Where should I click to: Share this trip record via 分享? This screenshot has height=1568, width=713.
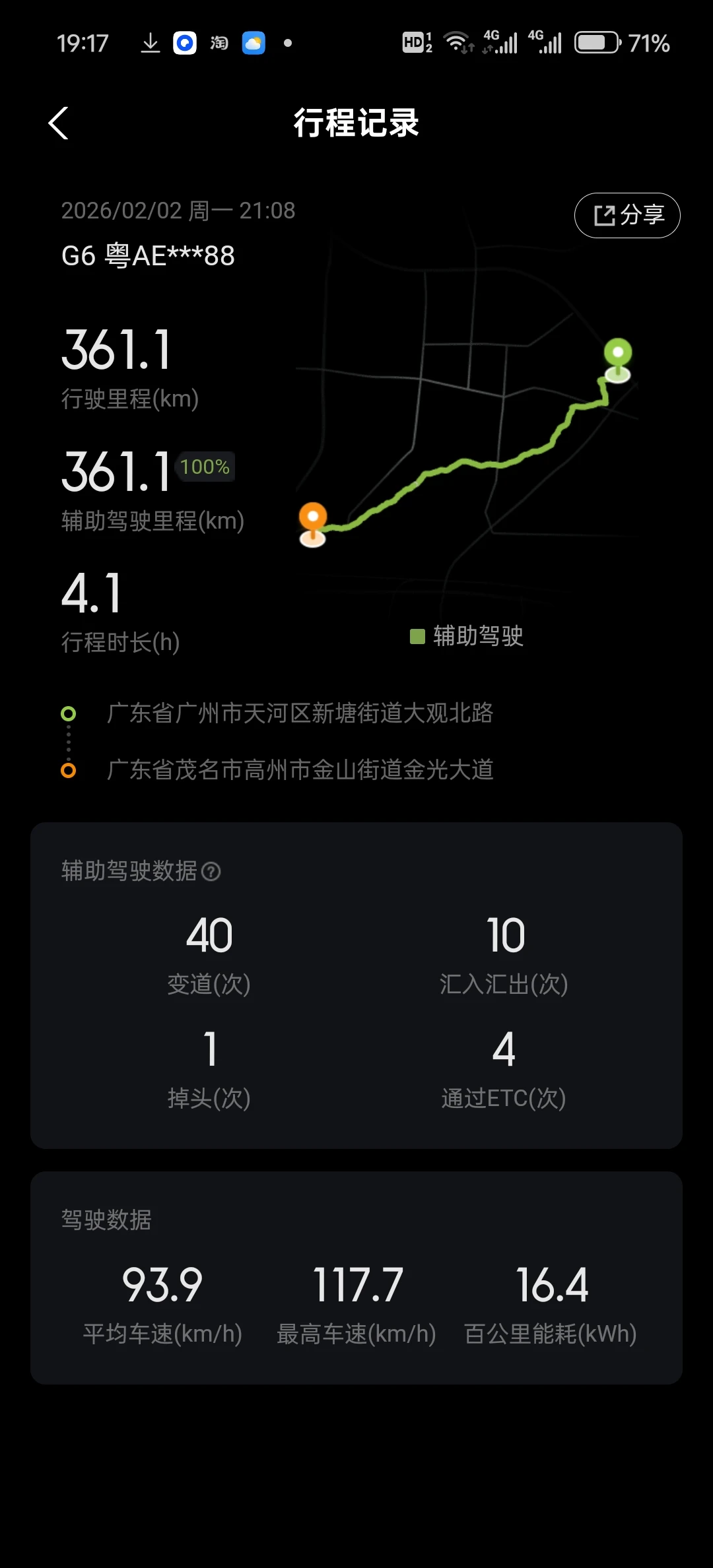pyautogui.click(x=627, y=215)
